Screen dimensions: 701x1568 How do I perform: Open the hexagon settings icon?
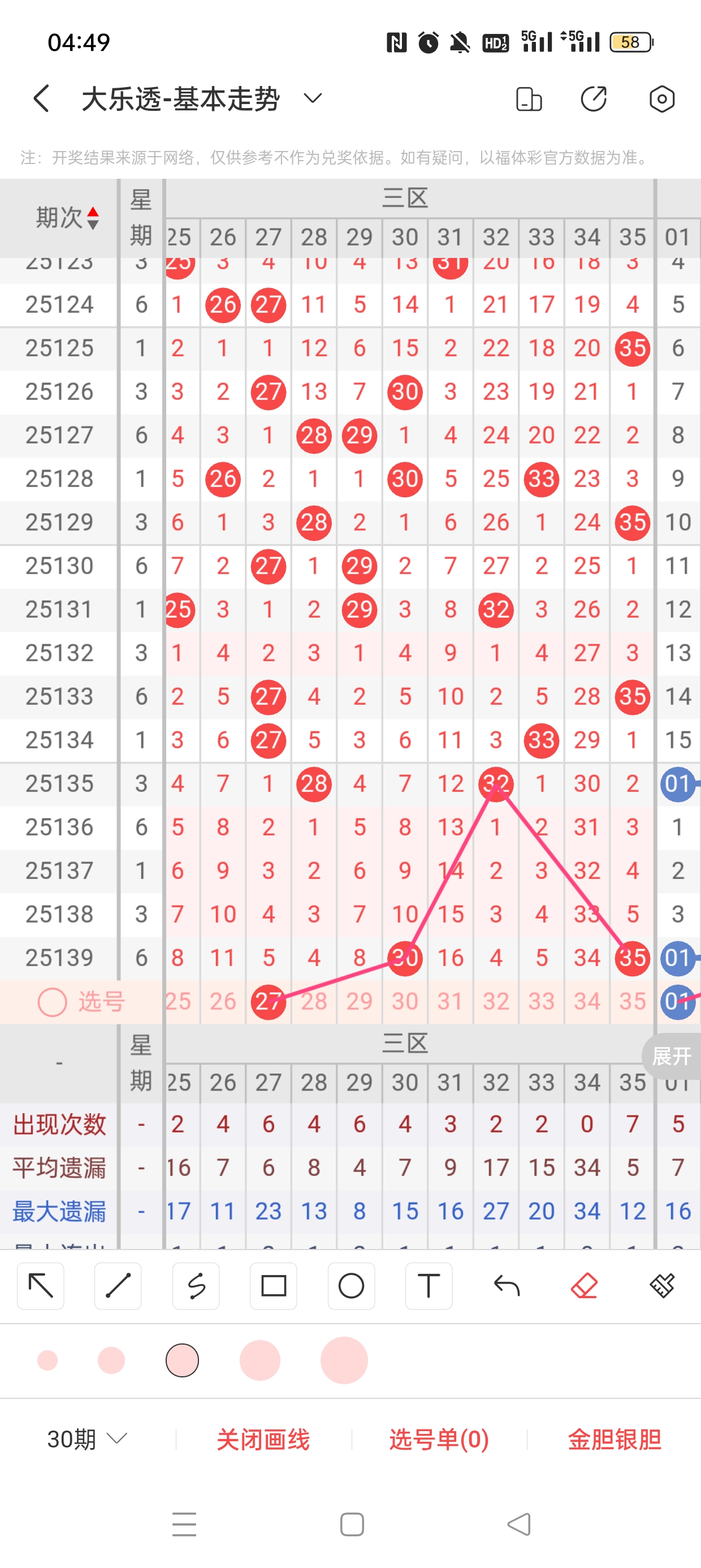pyautogui.click(x=661, y=98)
